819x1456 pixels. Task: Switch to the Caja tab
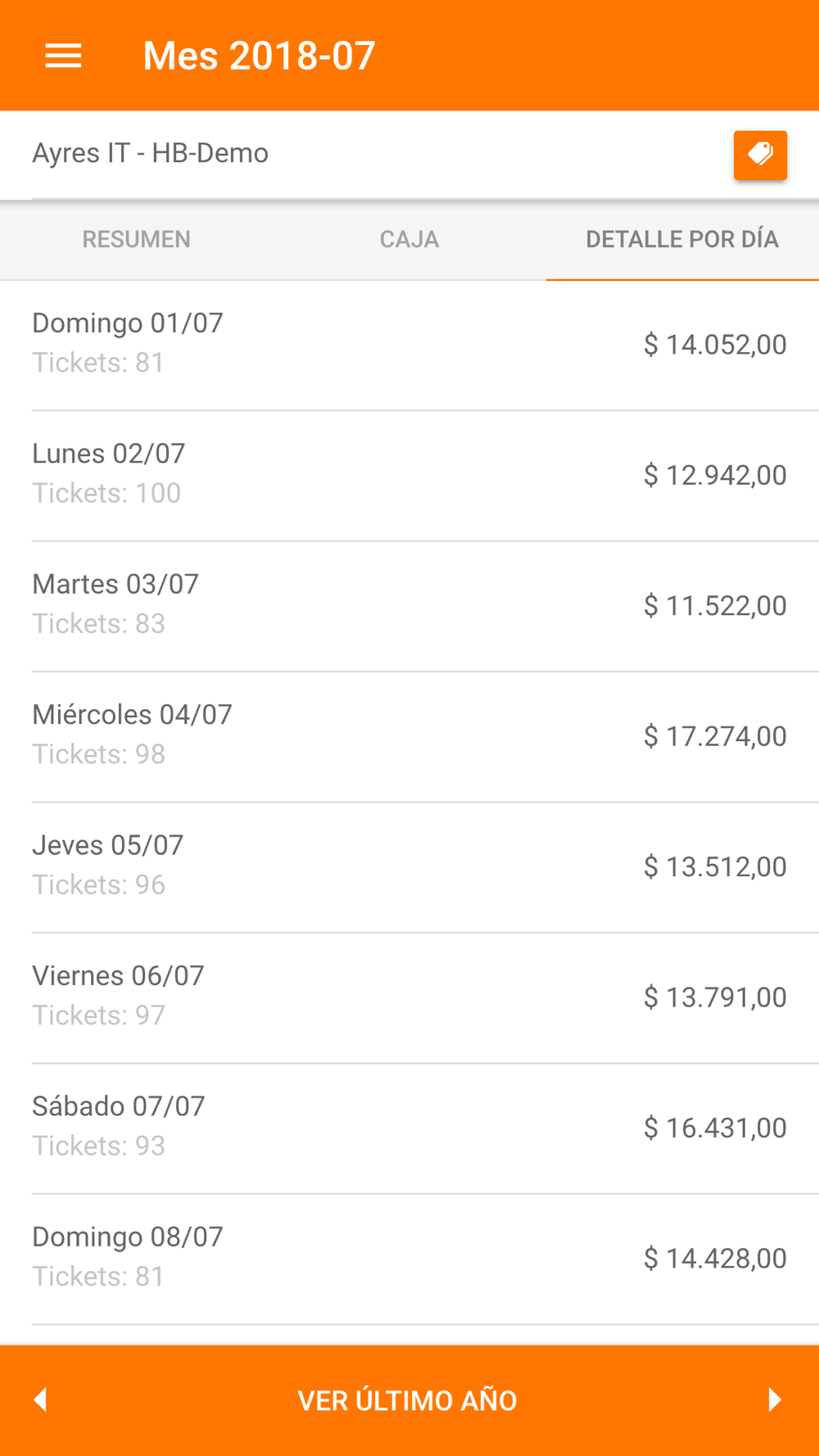coord(409,239)
